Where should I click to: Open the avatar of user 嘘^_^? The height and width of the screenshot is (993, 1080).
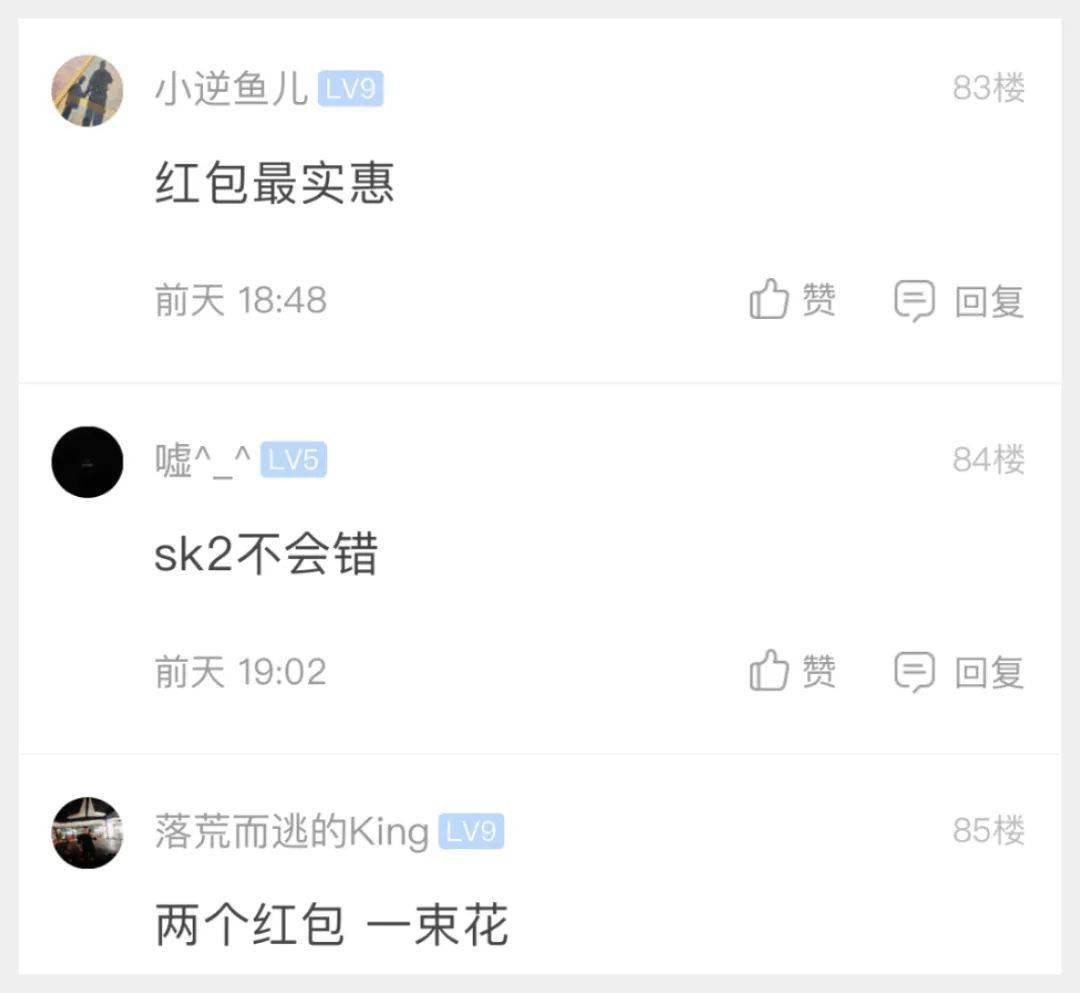(88, 462)
